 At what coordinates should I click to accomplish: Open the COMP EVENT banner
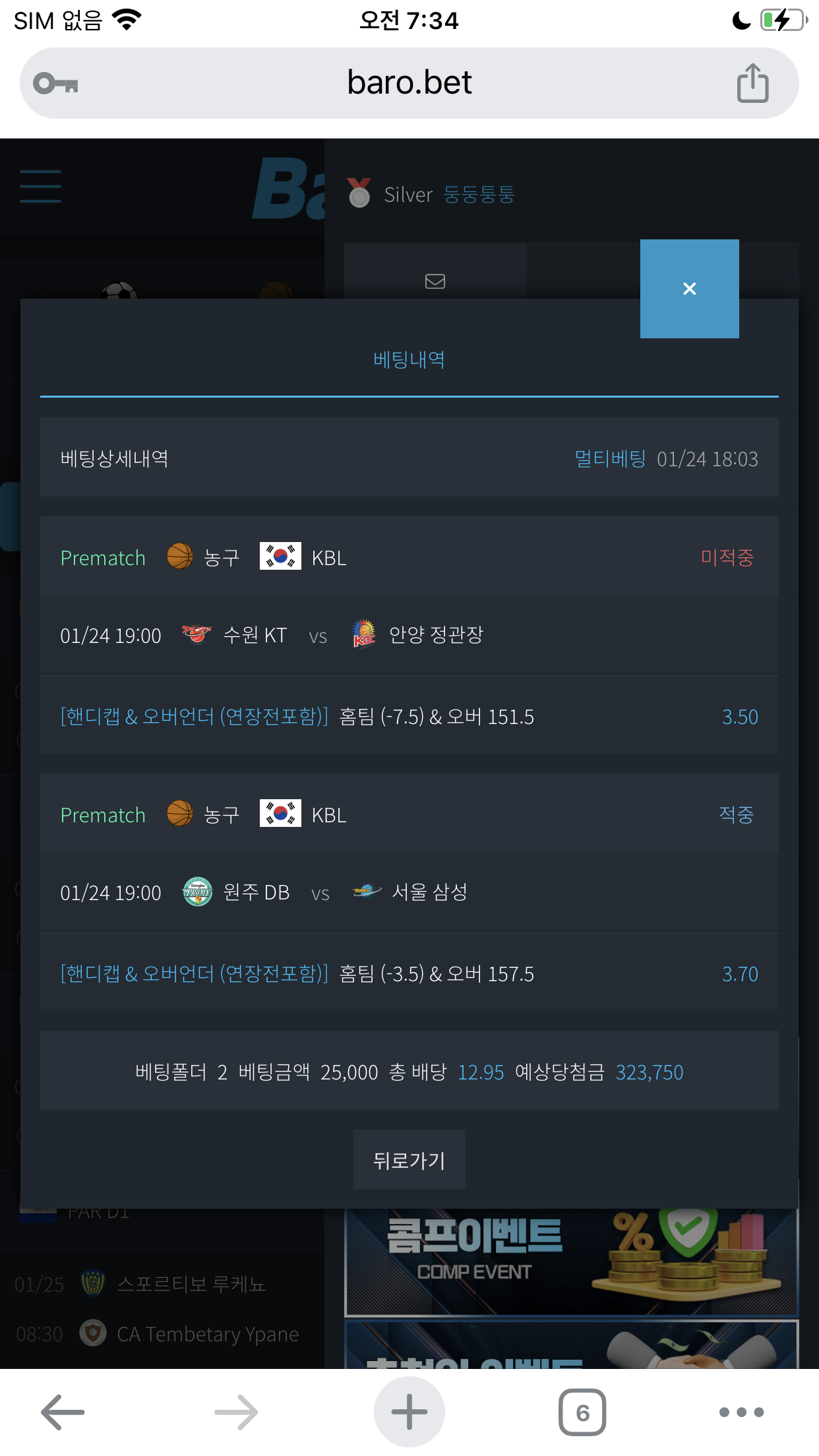tap(571, 1261)
